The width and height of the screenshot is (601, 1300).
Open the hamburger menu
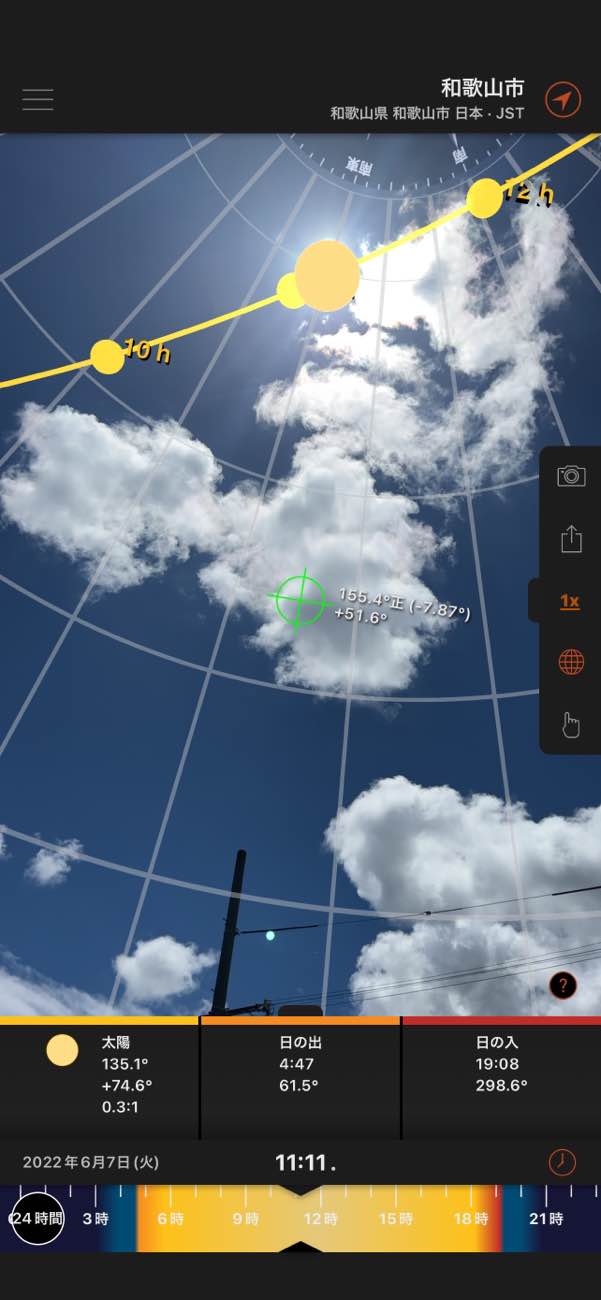click(38, 99)
